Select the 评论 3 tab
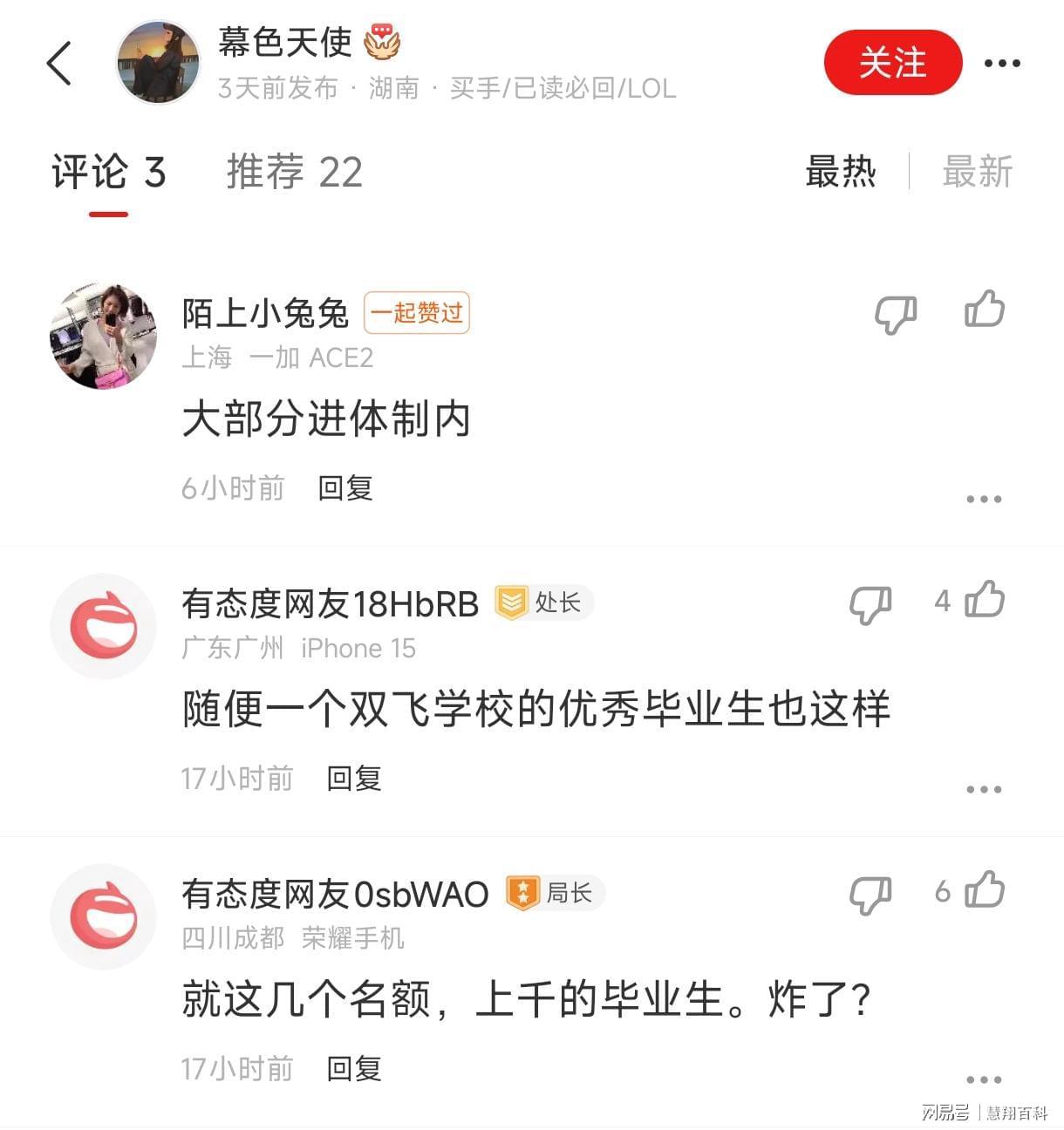1064x1130 pixels. 108,172
